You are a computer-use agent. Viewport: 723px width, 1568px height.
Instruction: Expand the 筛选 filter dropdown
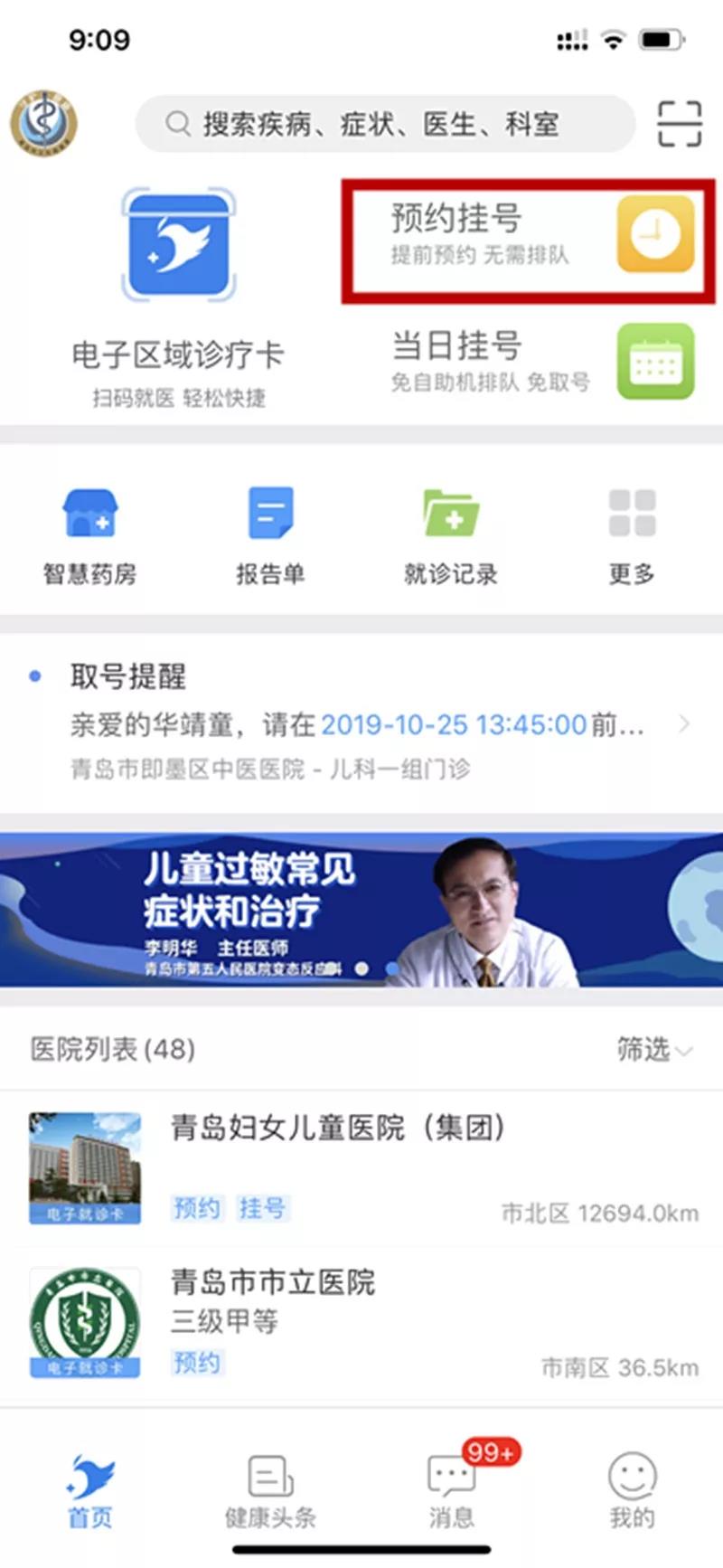pos(653,1050)
